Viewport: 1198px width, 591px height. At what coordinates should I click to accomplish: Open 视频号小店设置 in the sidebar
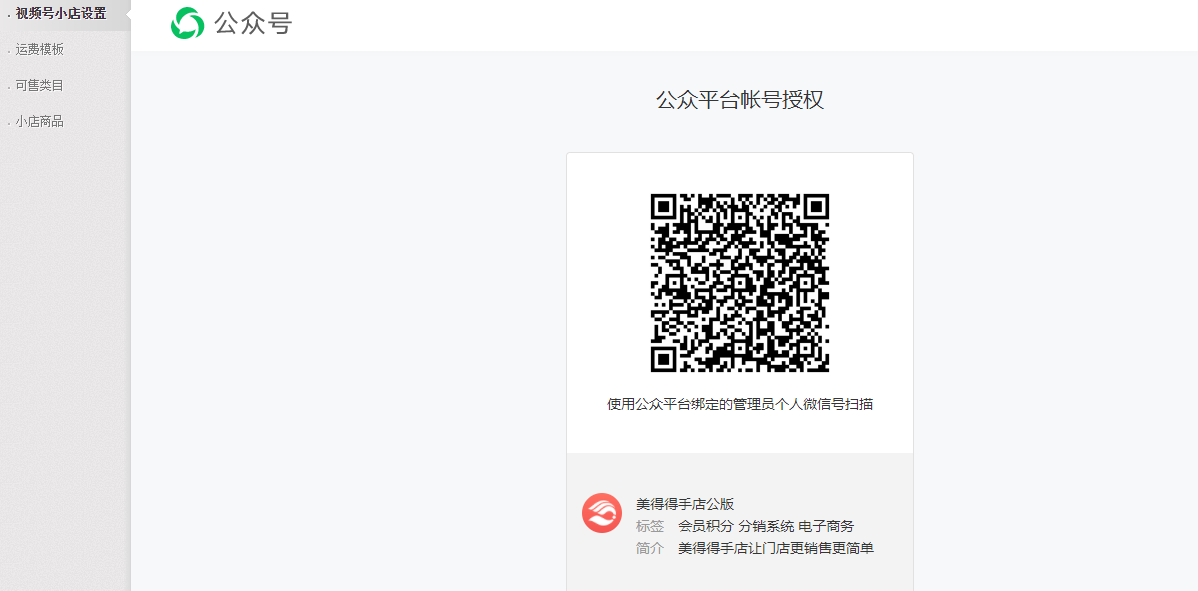pyautogui.click(x=60, y=14)
